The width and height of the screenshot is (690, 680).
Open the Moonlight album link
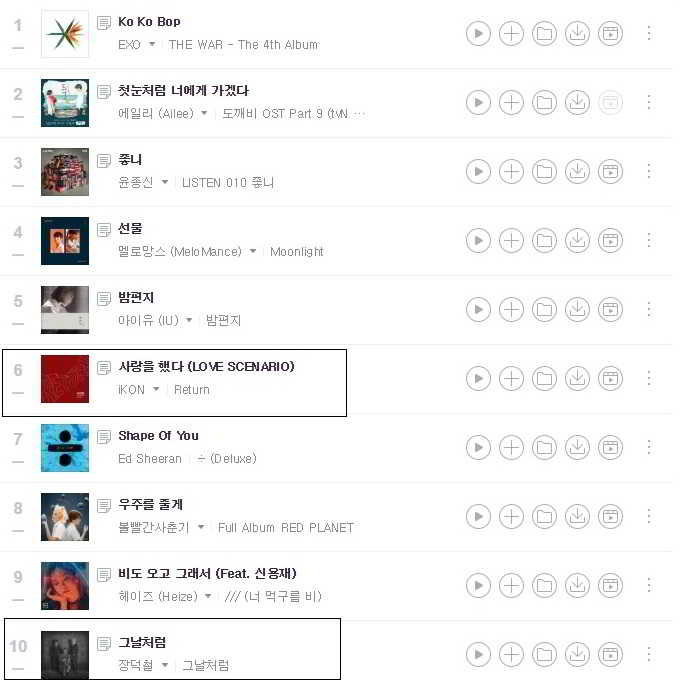coord(297,252)
